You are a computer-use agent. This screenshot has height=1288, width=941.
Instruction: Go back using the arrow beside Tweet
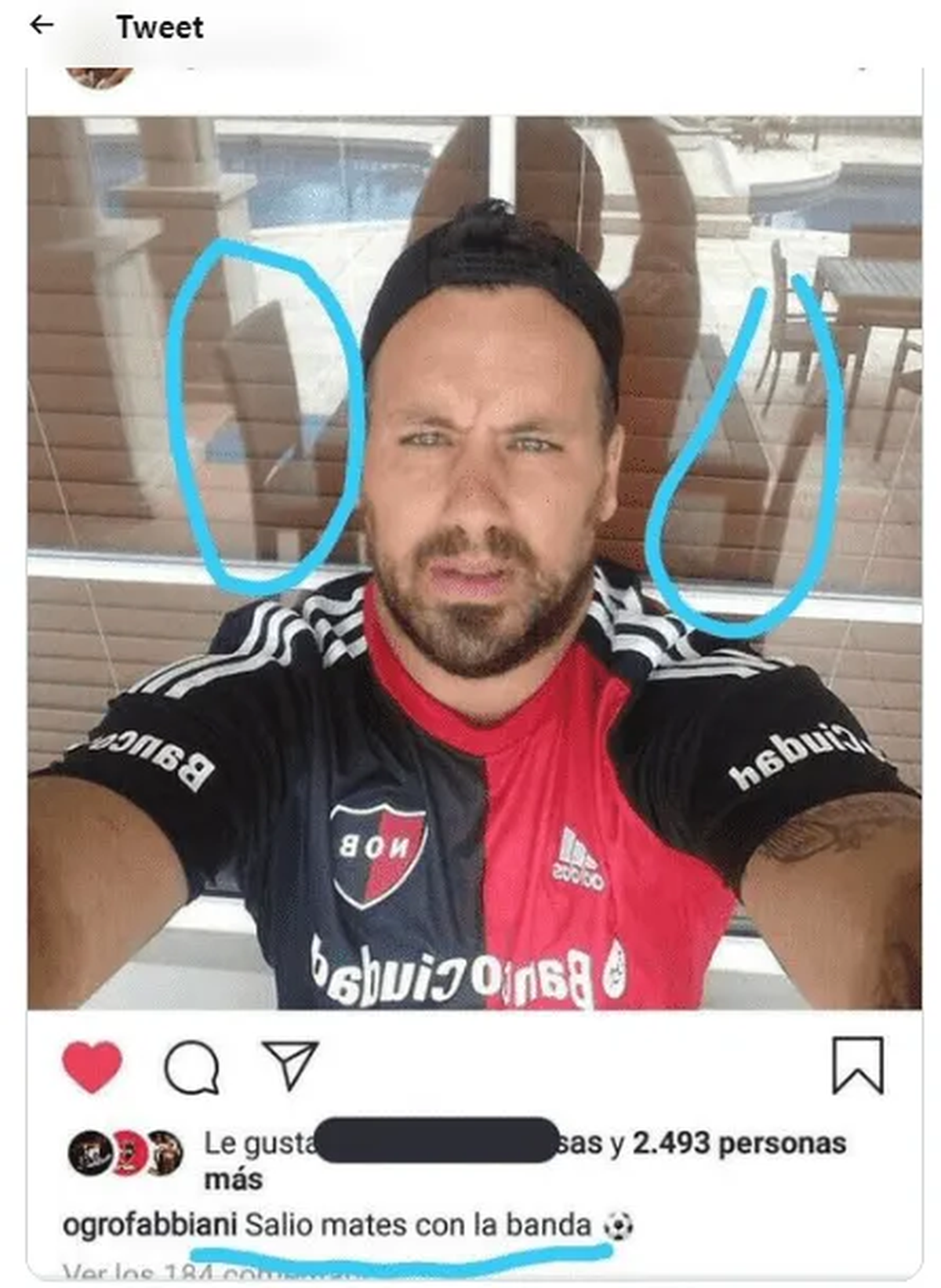tap(42, 25)
